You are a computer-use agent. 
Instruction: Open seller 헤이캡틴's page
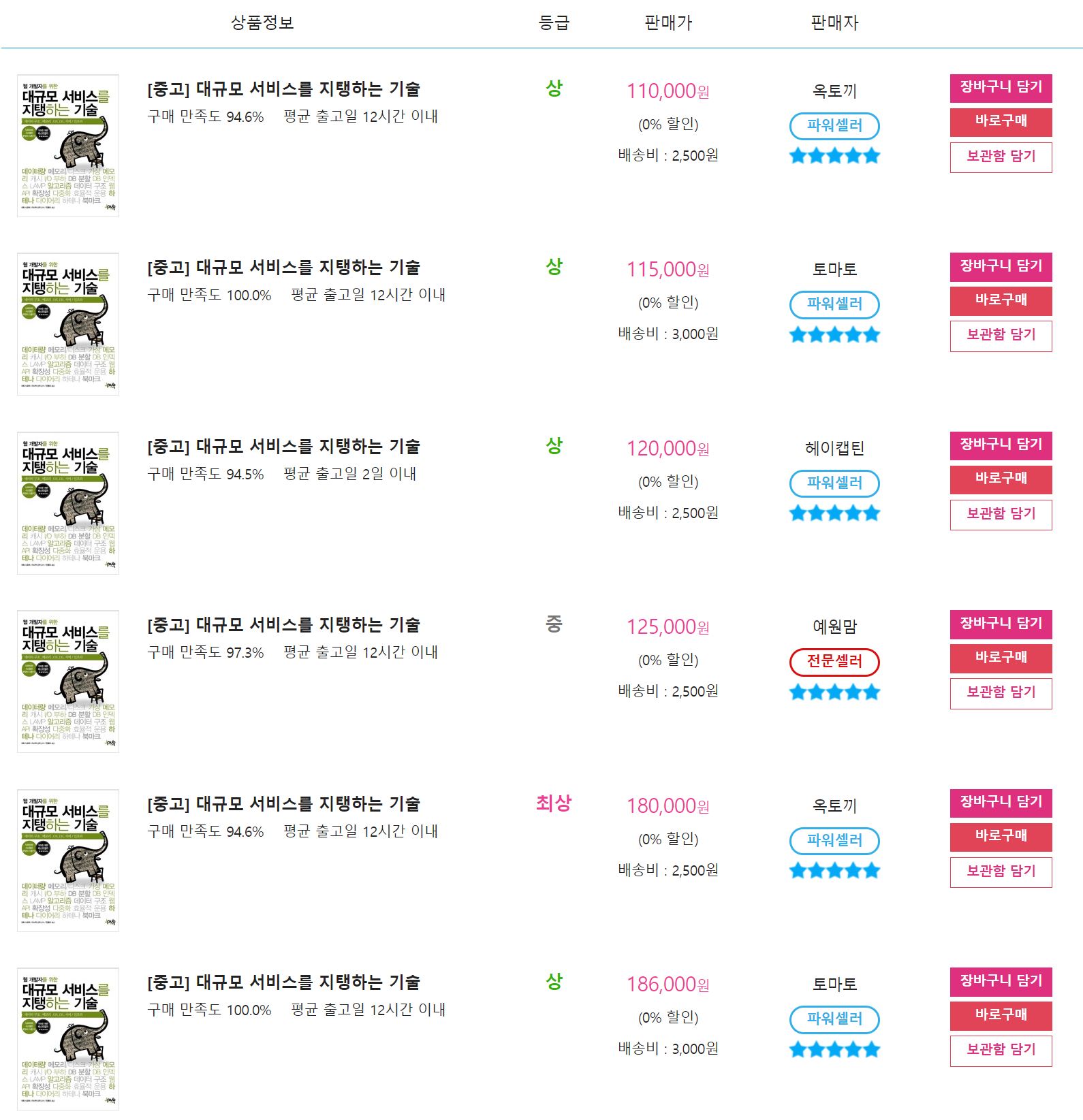tap(834, 449)
